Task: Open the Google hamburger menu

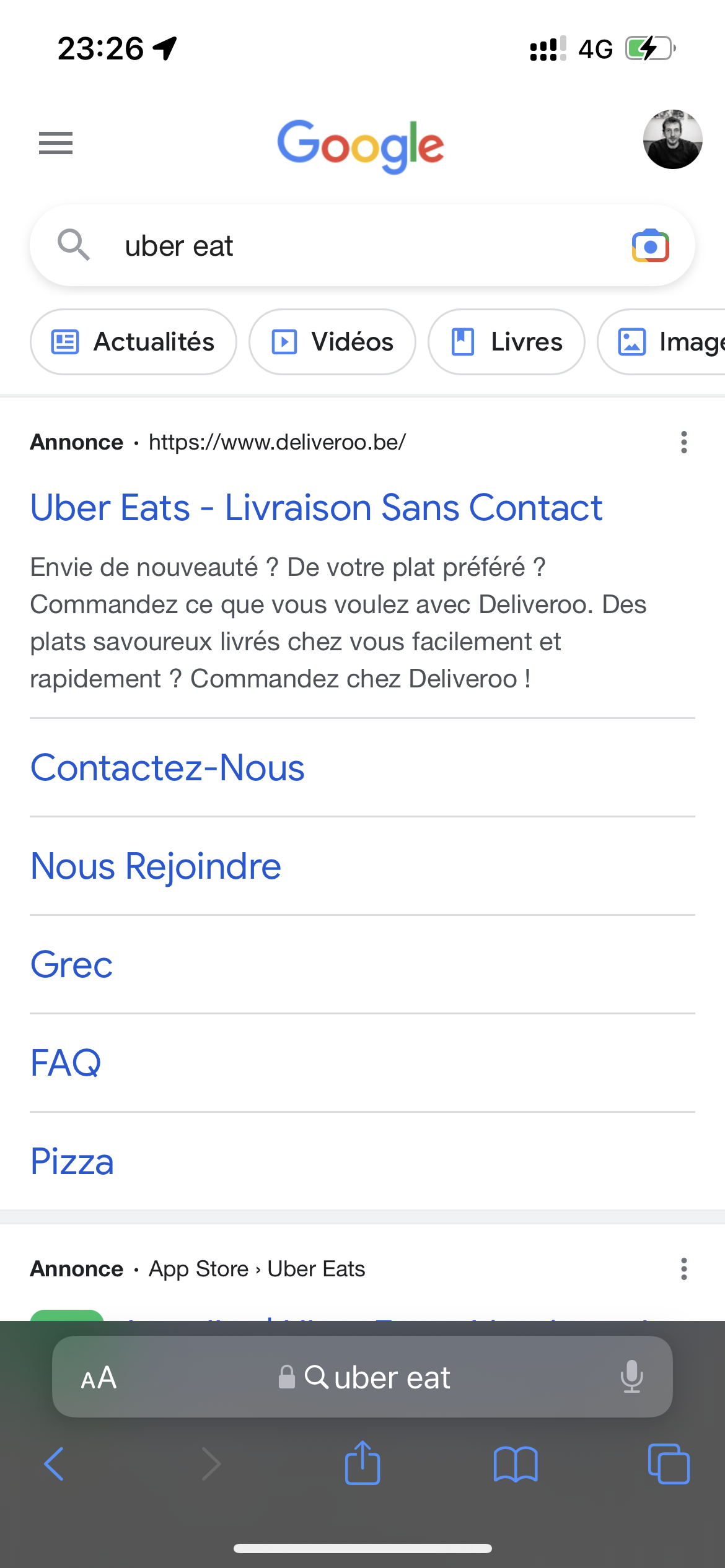Action: [x=56, y=143]
